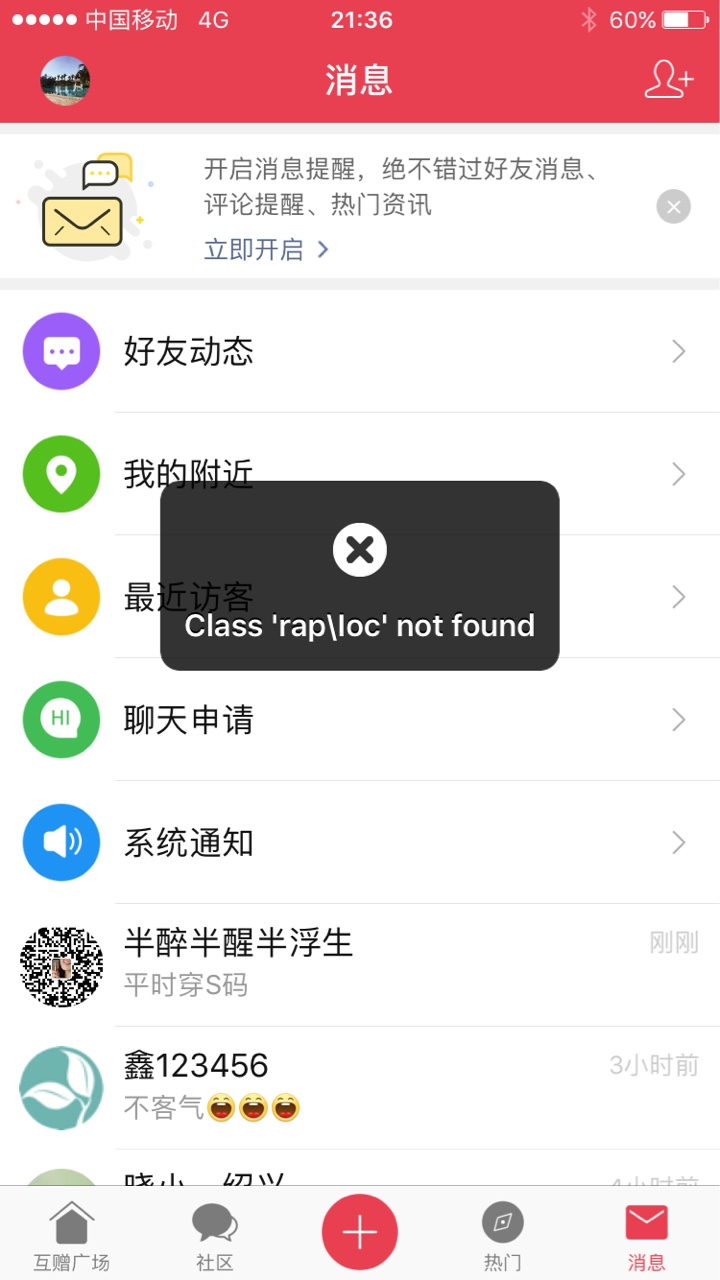Tap the add friend icon

[x=668, y=80]
